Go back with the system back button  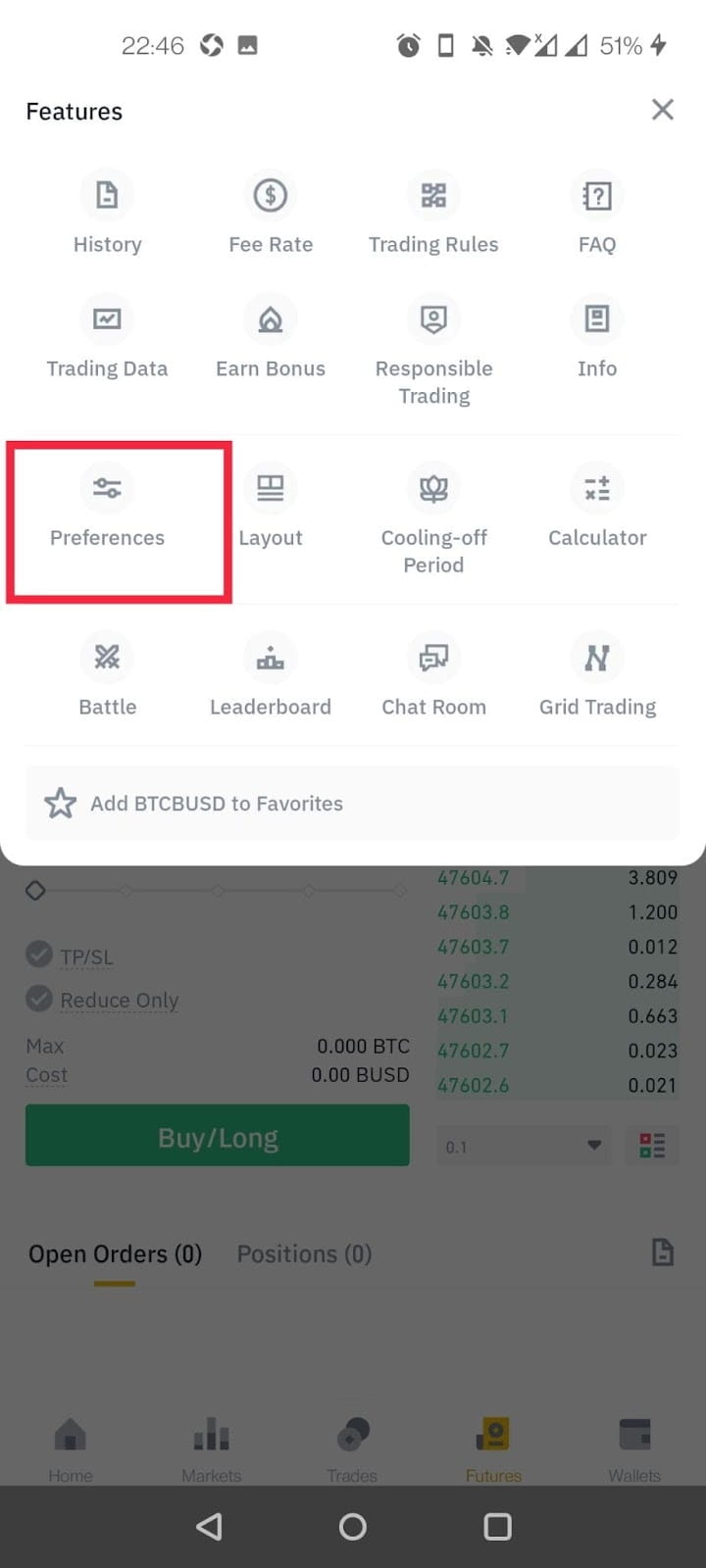pyautogui.click(x=209, y=1526)
